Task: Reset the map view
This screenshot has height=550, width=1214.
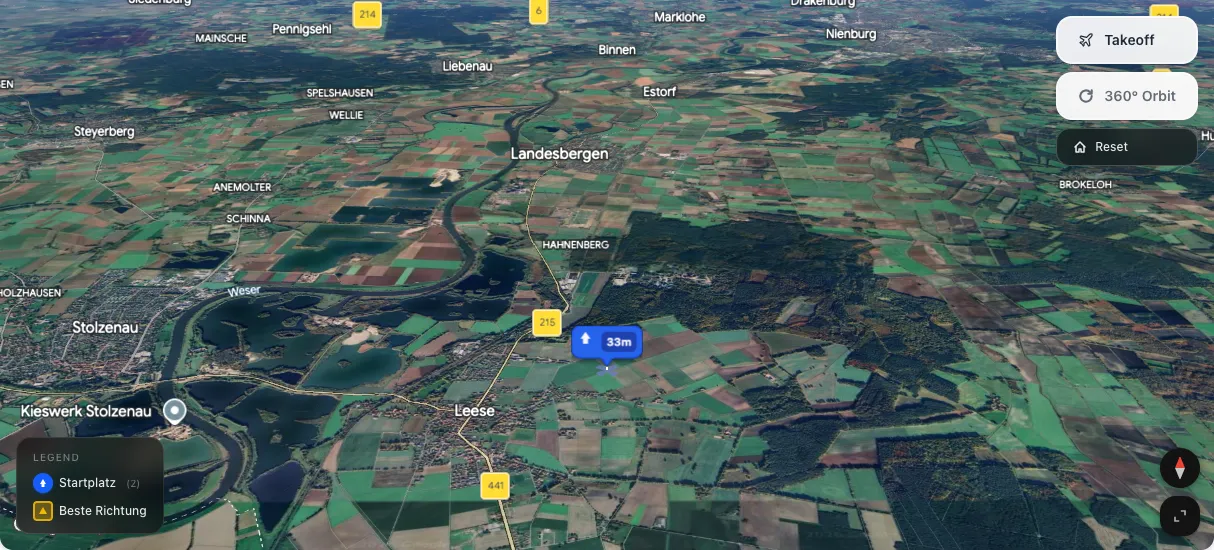Action: 1126,147
